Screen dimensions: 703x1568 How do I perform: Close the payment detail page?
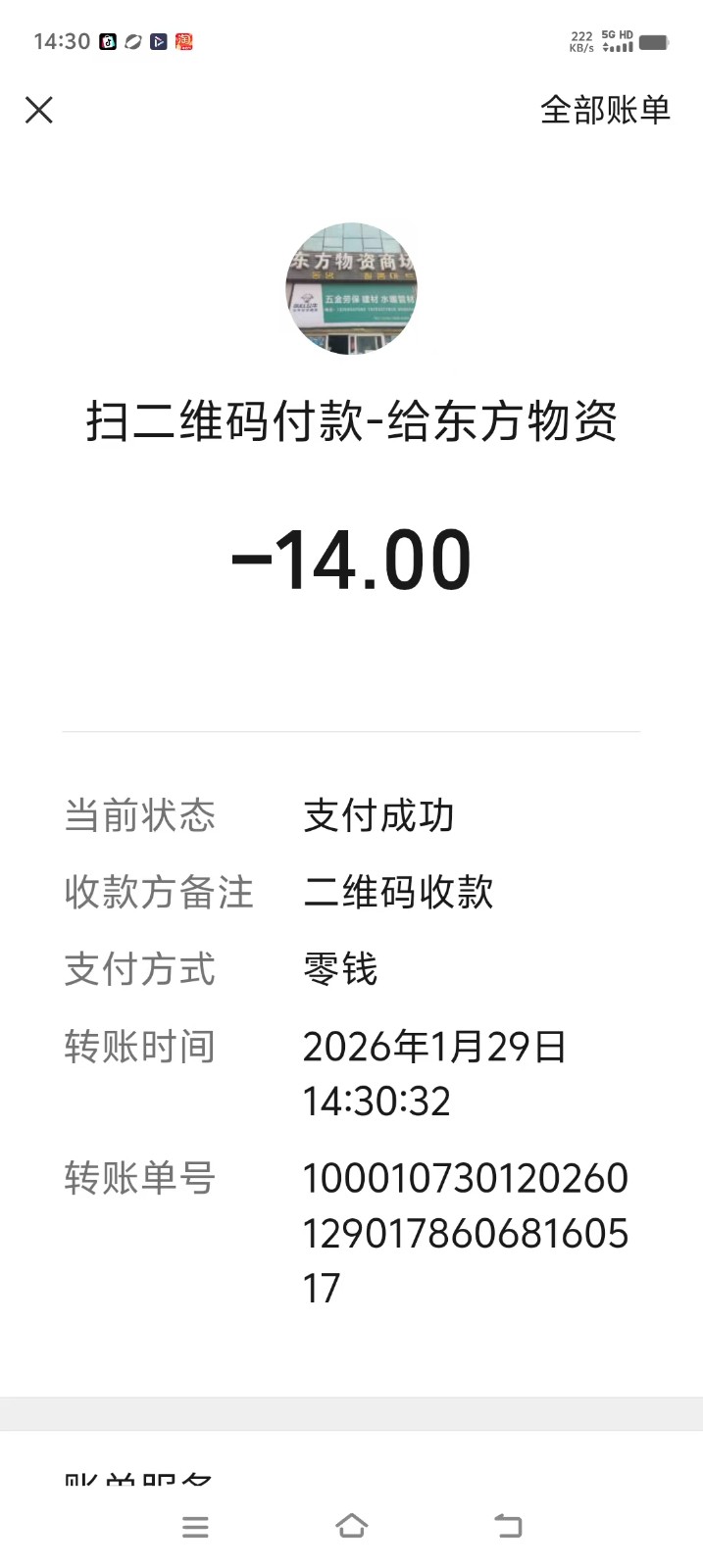click(39, 110)
